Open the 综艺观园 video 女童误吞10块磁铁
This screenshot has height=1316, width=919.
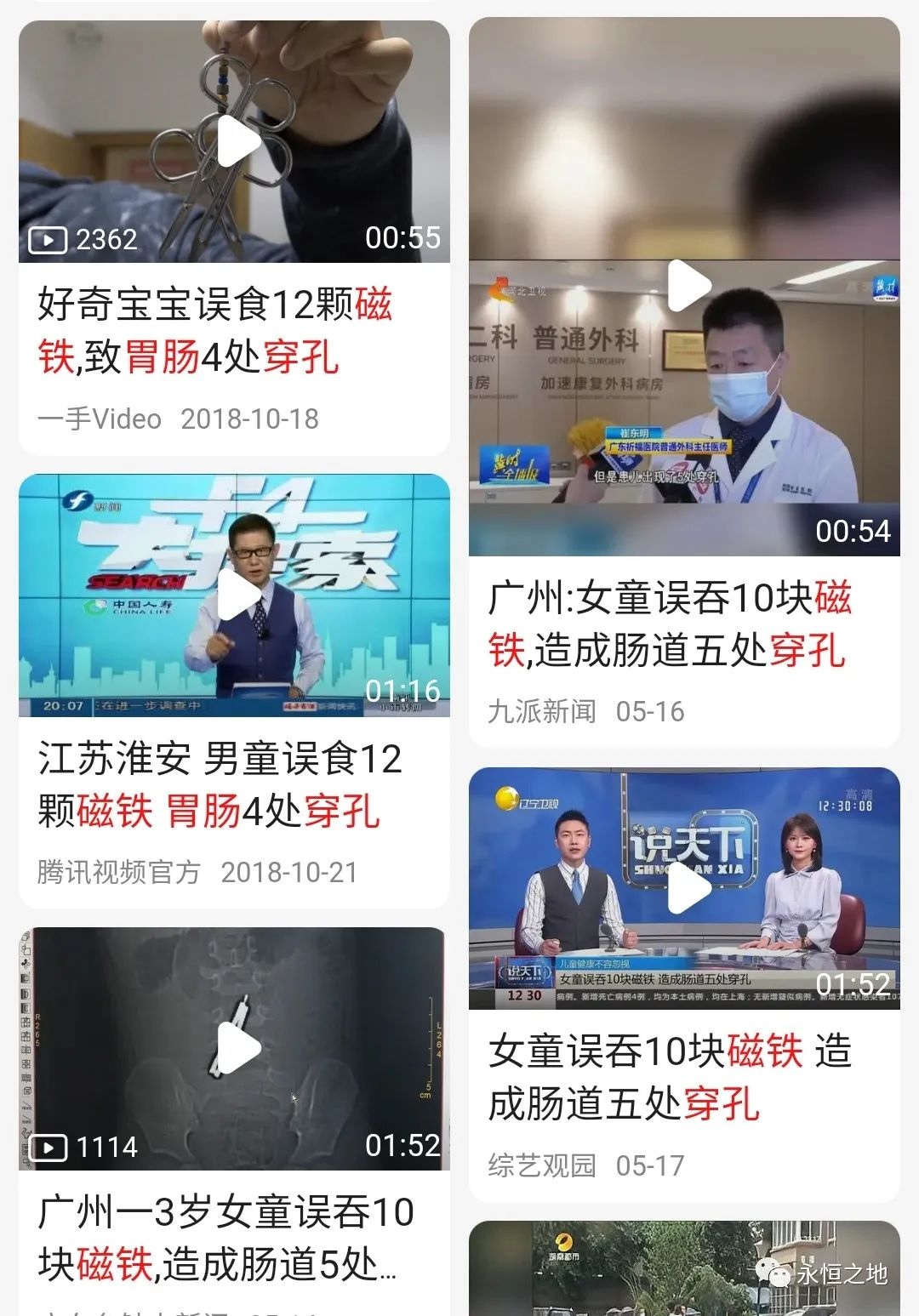pos(688,889)
